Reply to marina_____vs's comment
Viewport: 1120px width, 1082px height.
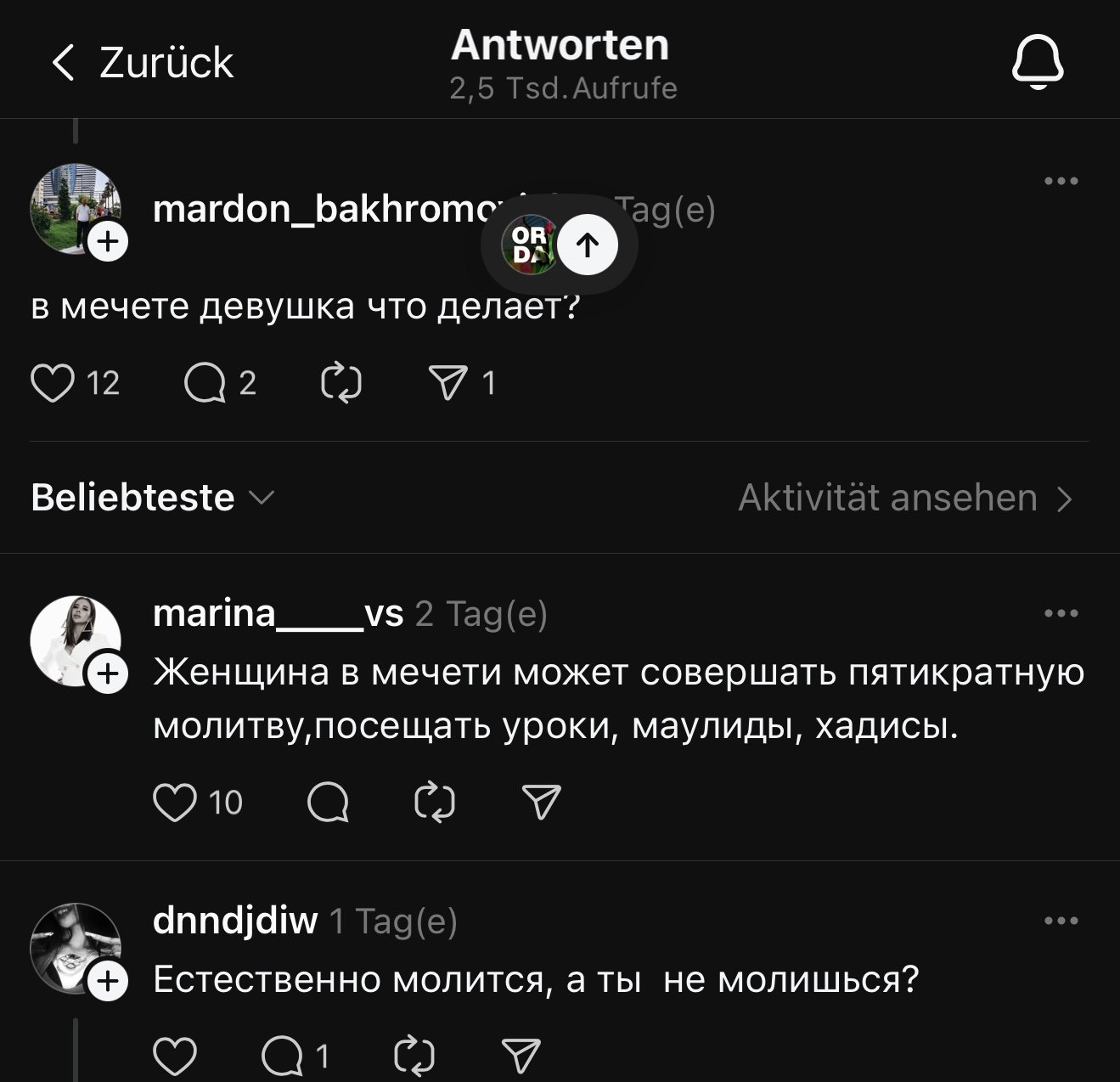point(328,802)
